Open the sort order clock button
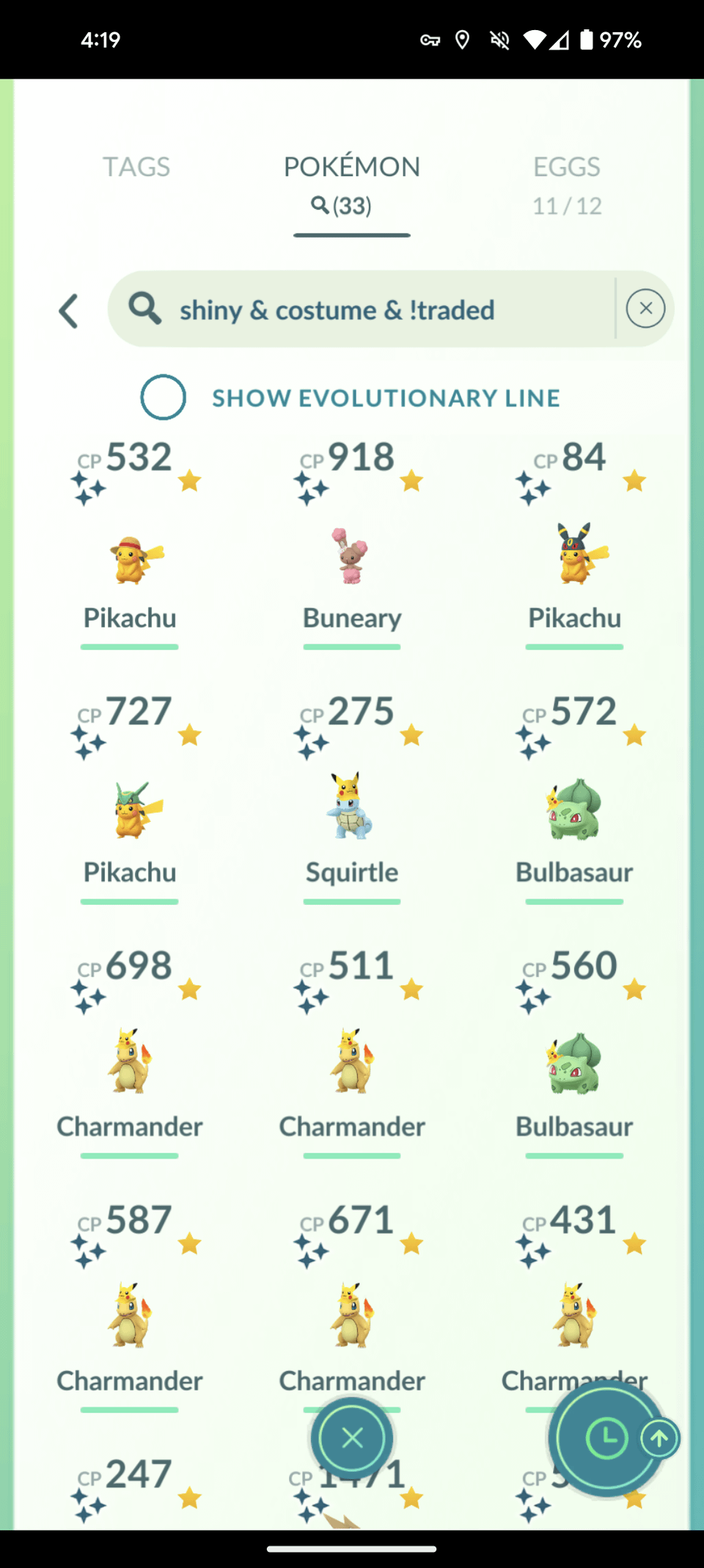Screen dimensions: 704x1568 click(x=606, y=1438)
